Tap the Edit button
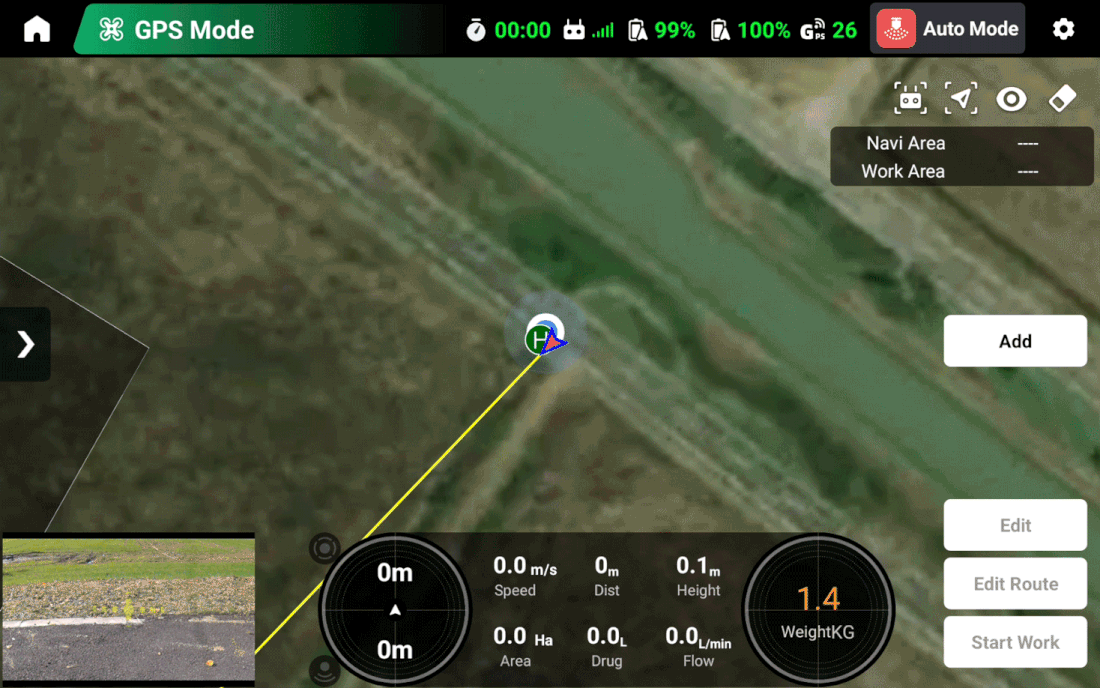 click(x=1015, y=525)
